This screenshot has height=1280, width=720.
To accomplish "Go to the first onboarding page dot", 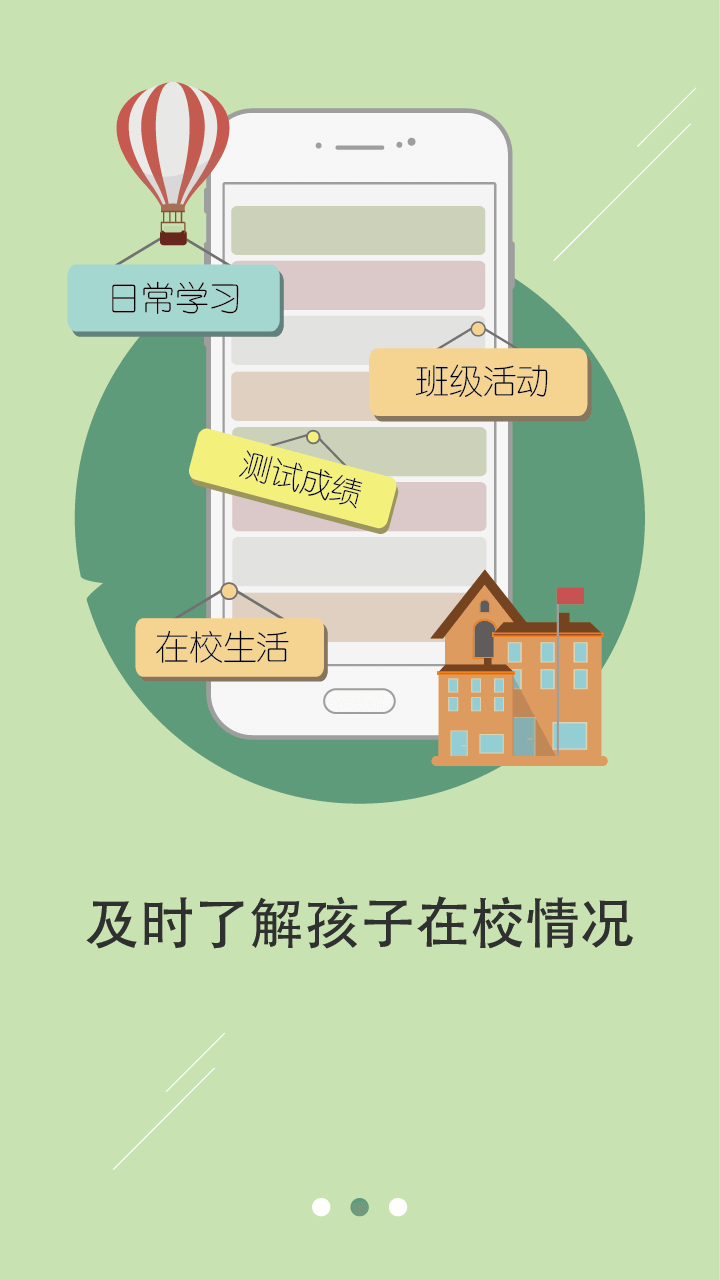I will coord(321,1207).
